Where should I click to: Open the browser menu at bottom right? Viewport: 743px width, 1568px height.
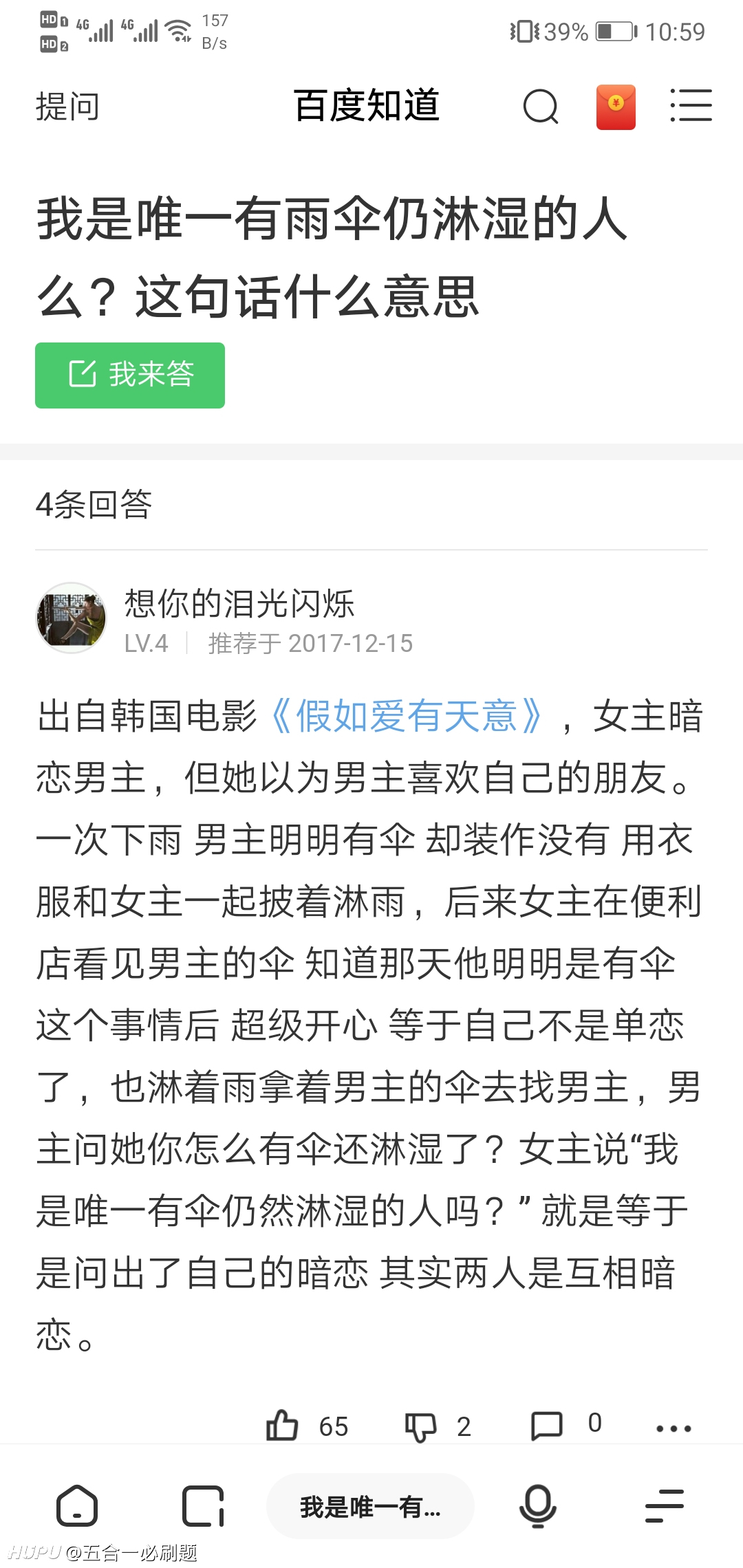coord(665,1506)
